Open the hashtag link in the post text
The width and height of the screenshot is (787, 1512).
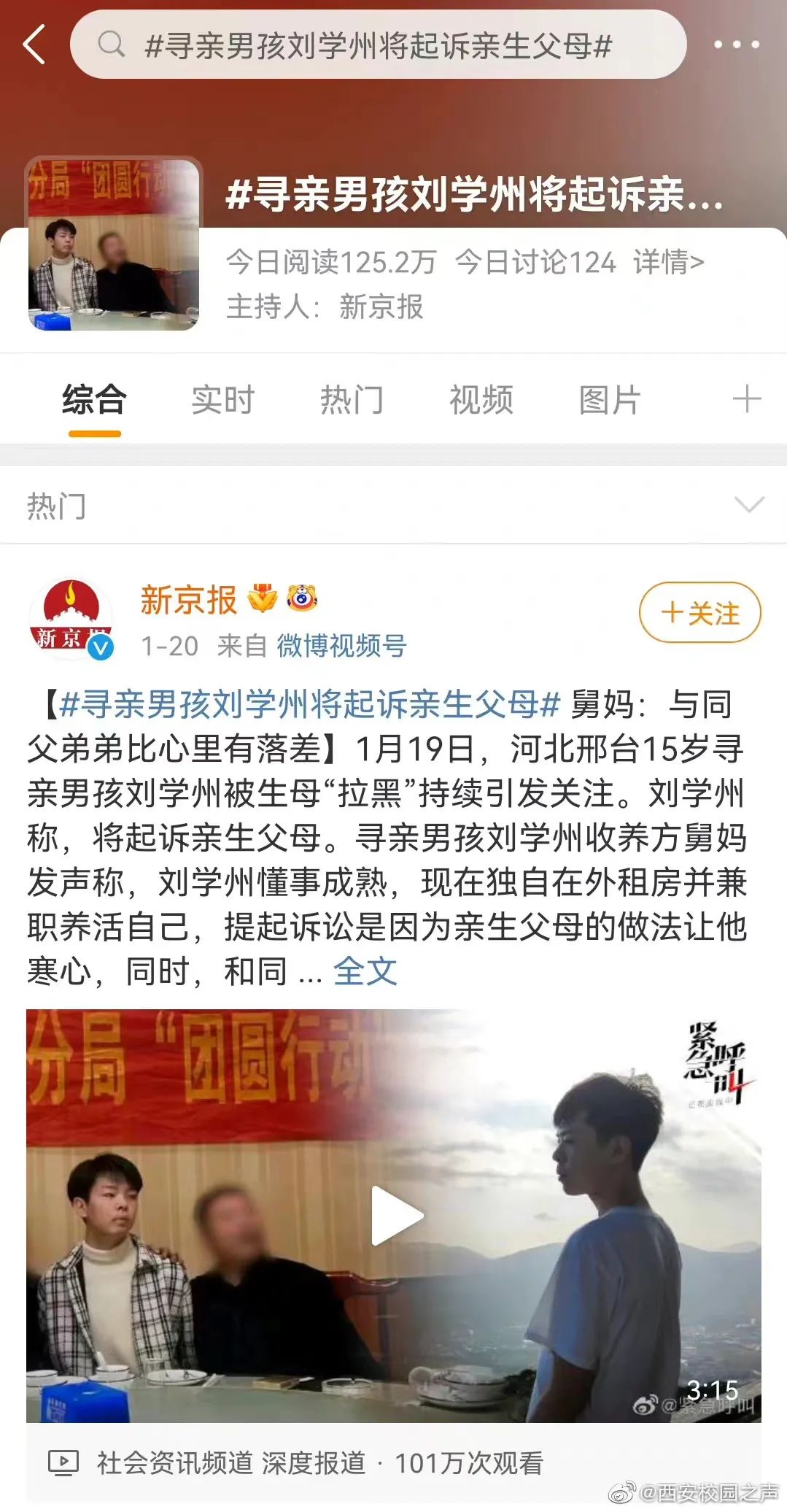309,705
